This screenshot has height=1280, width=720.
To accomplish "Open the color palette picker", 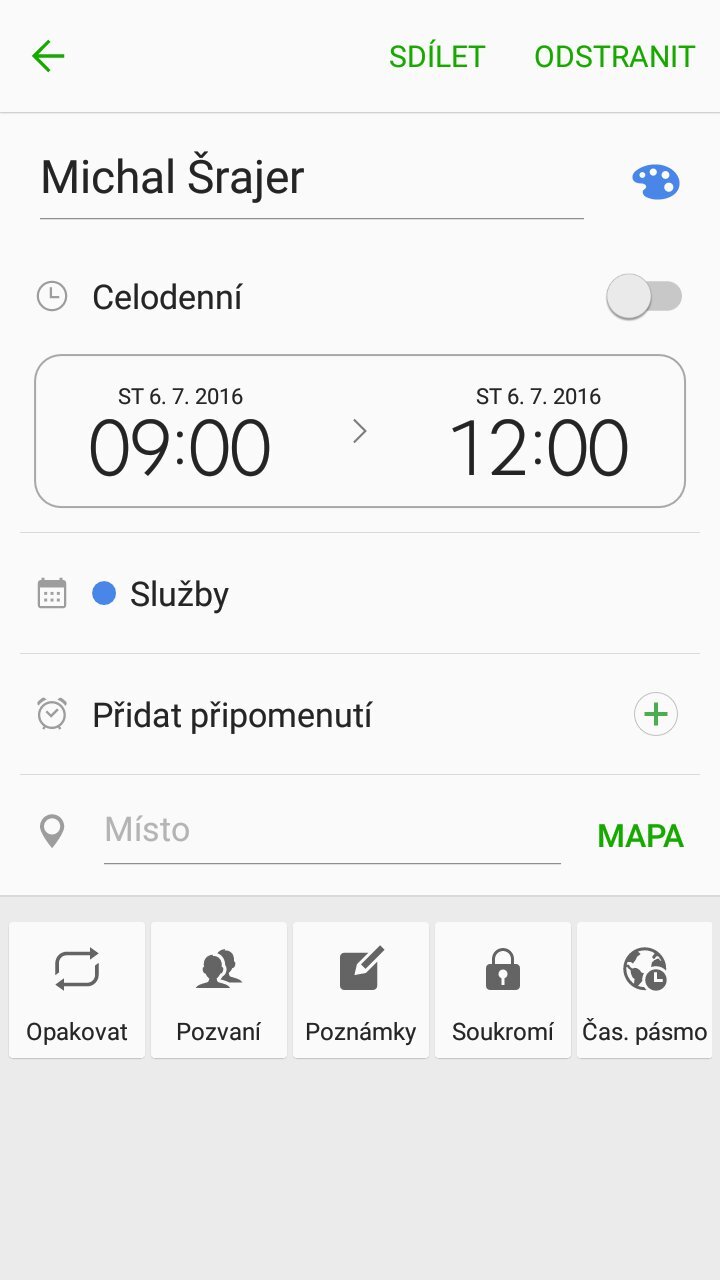I will 655,182.
